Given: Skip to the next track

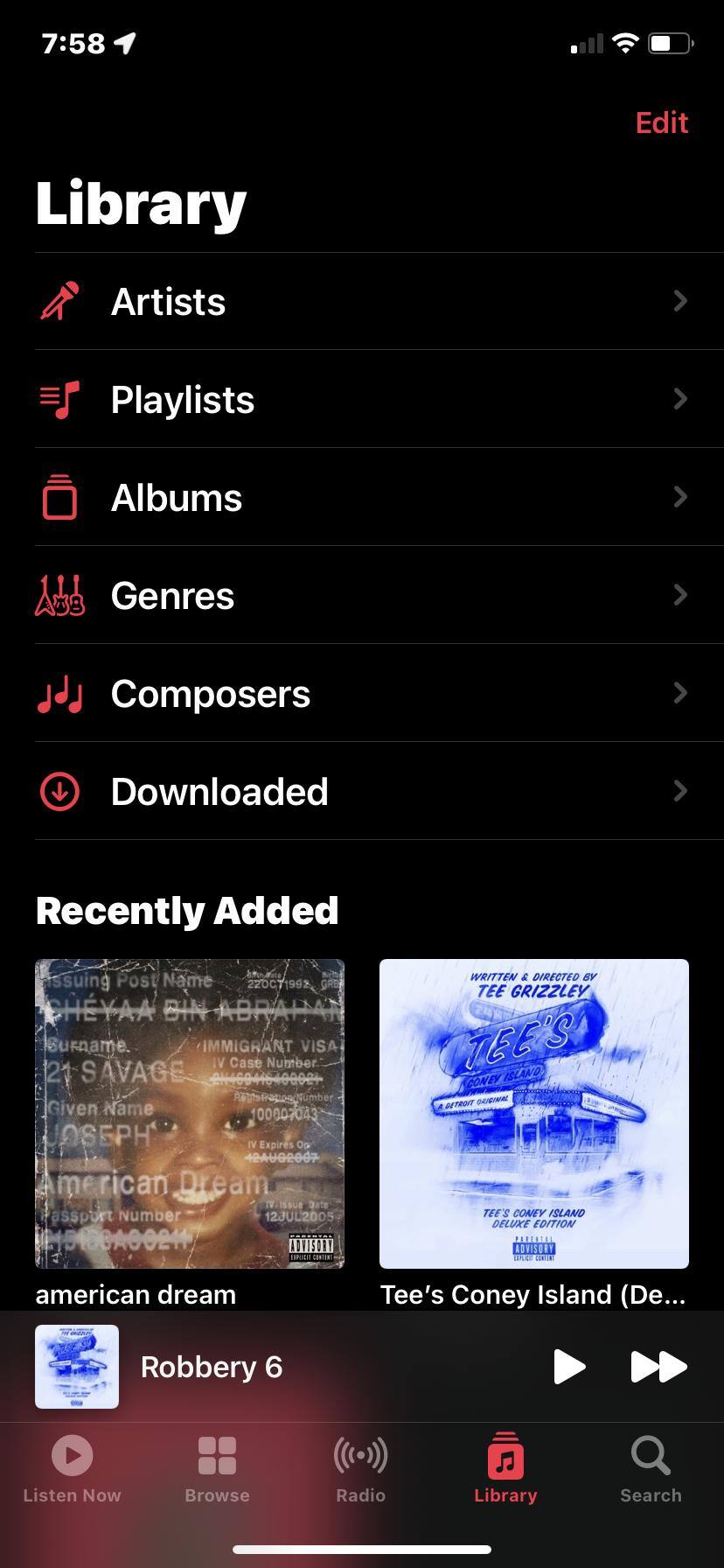Looking at the screenshot, I should [x=658, y=1367].
